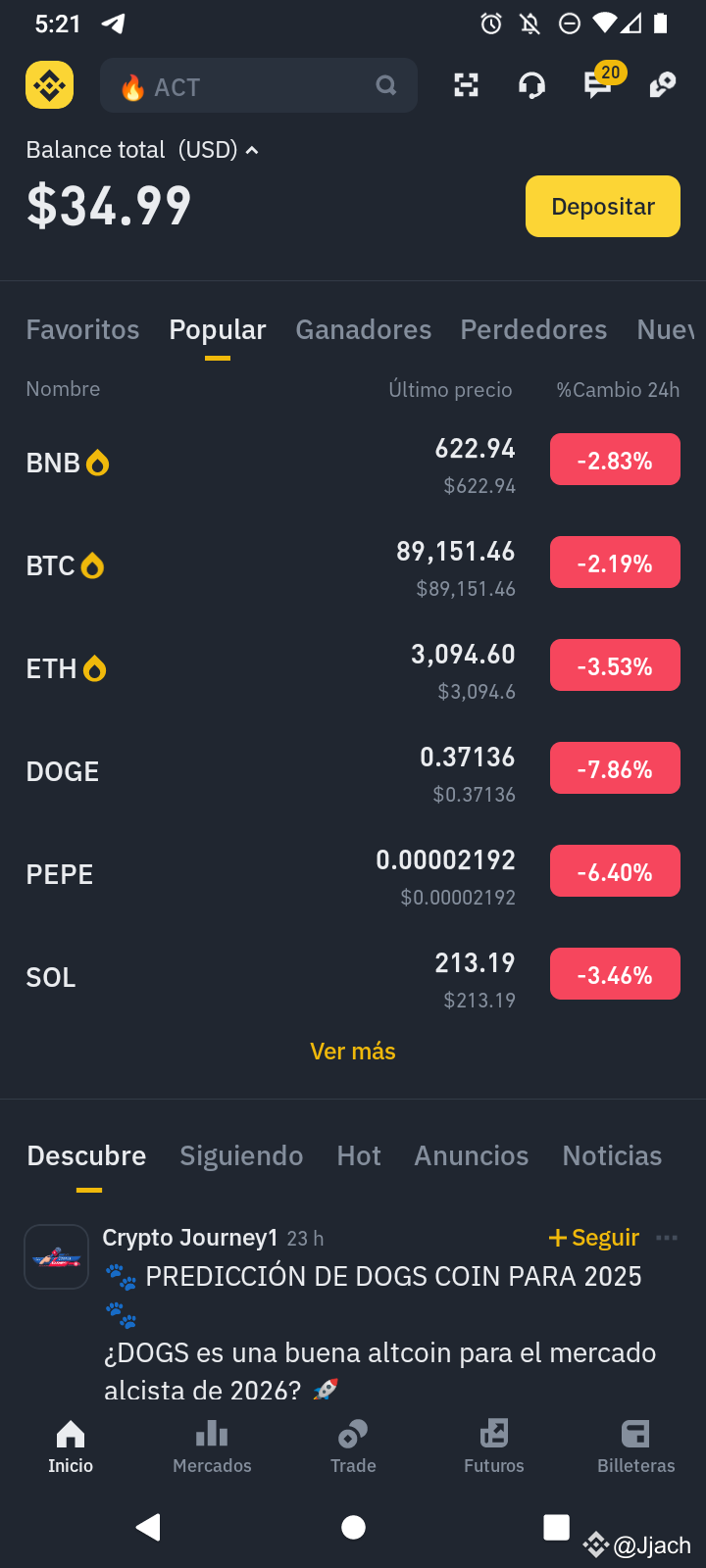Viewport: 706px width, 1568px height.
Task: Go to Mercados in bottom navigation
Action: [212, 1446]
